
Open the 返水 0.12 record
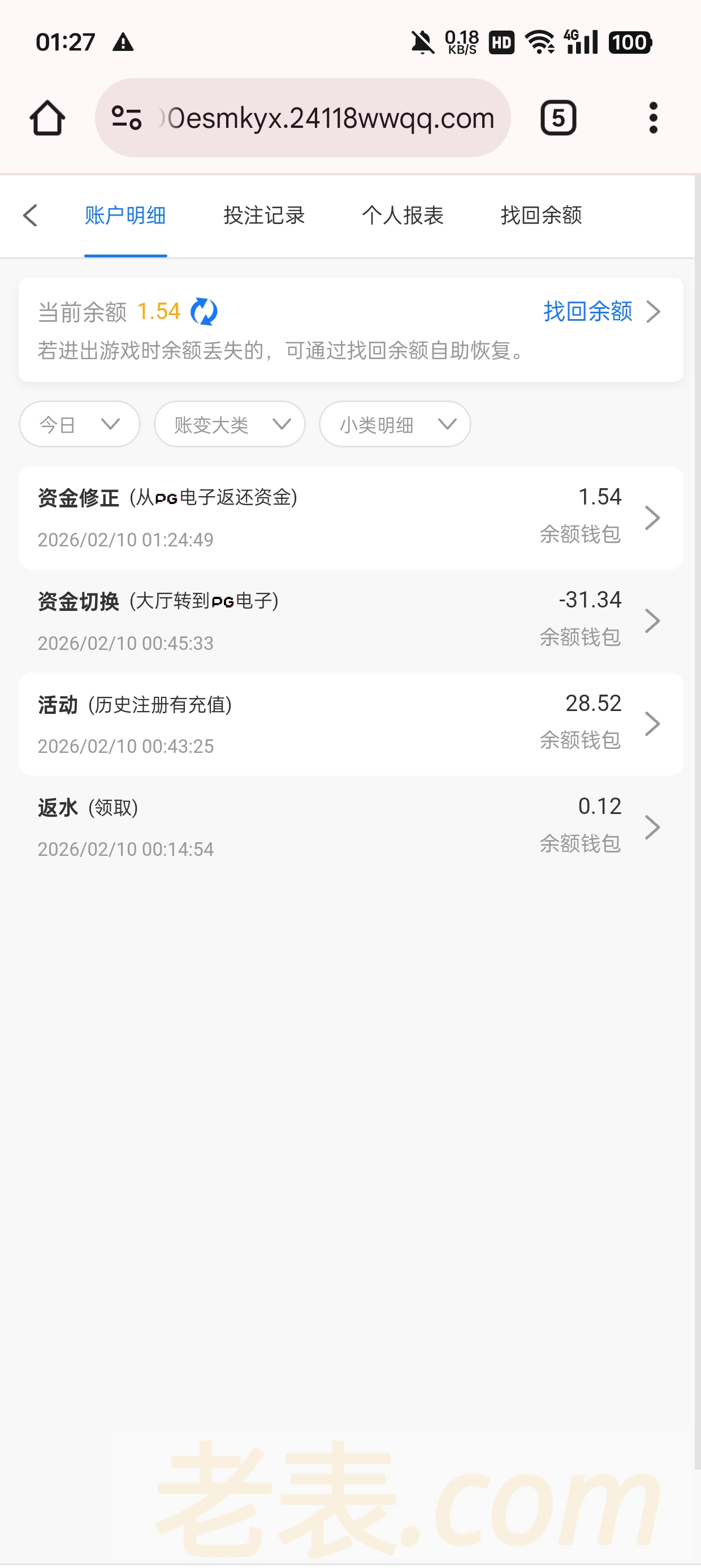click(350, 827)
